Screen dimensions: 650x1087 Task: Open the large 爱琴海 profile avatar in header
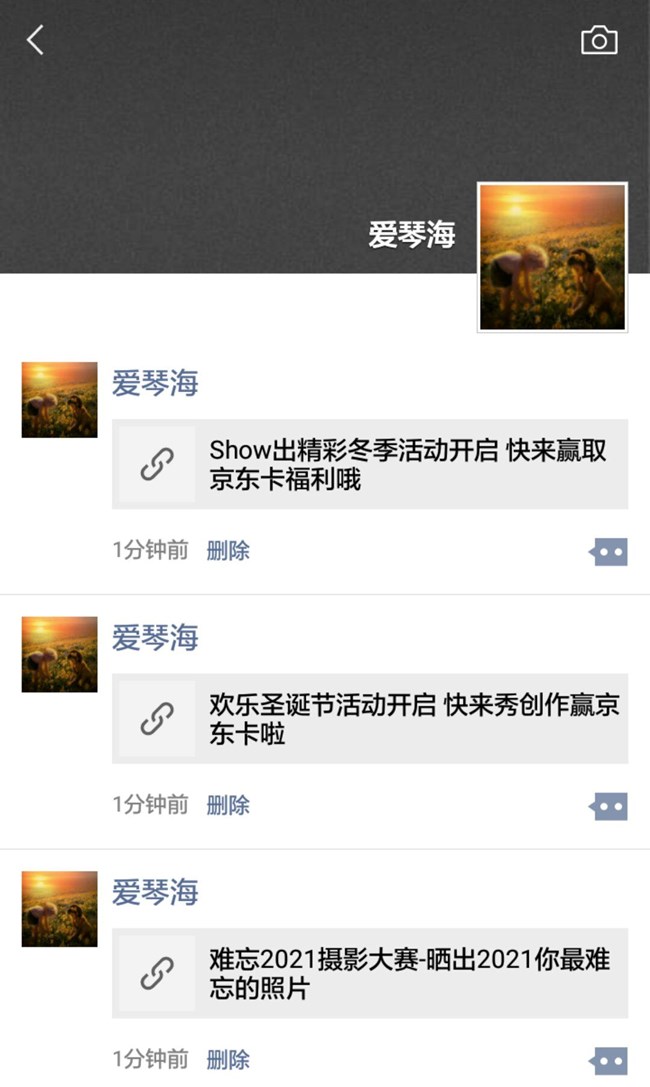[x=552, y=257]
